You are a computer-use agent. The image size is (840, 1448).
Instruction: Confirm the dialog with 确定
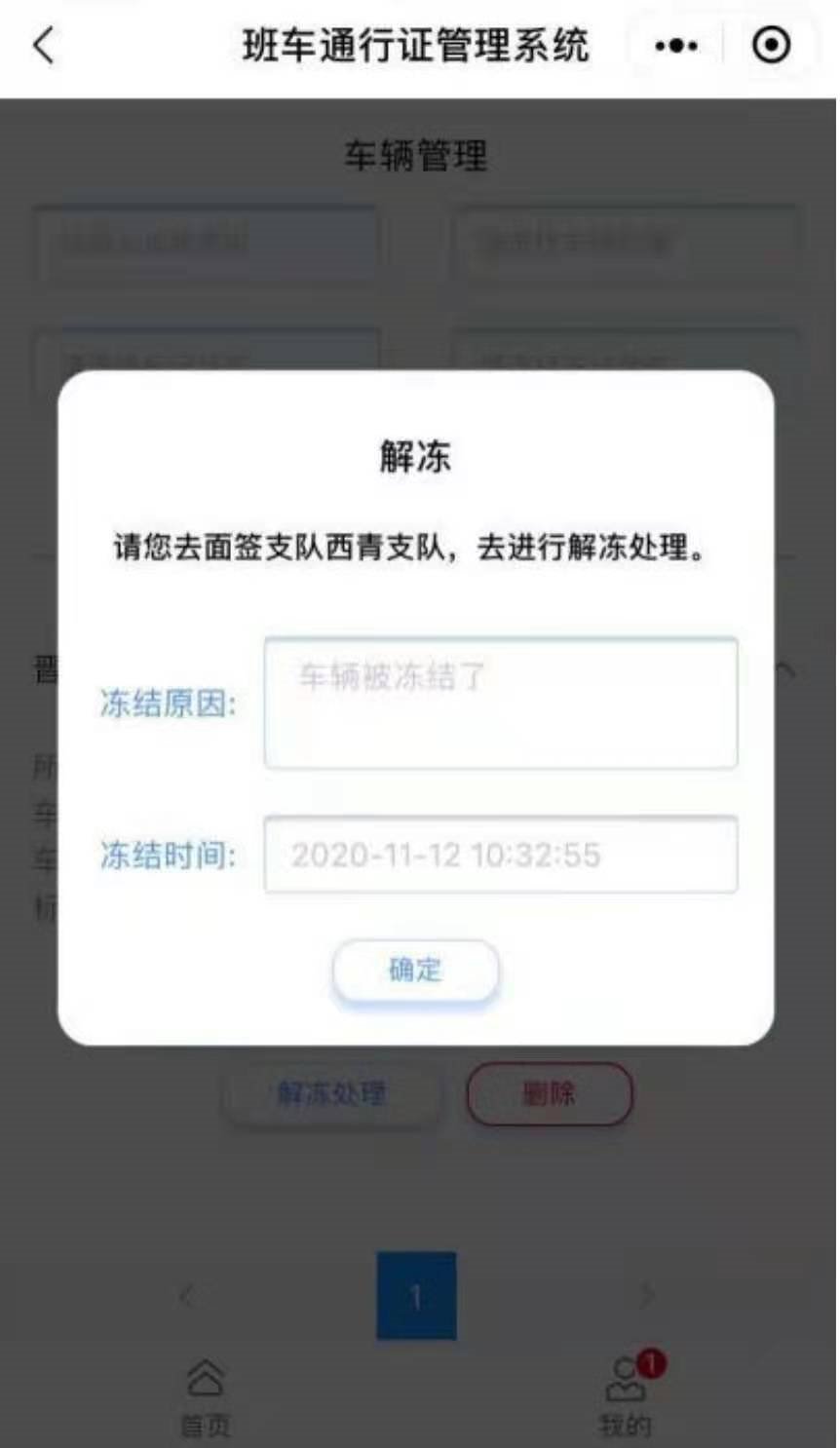tap(415, 970)
